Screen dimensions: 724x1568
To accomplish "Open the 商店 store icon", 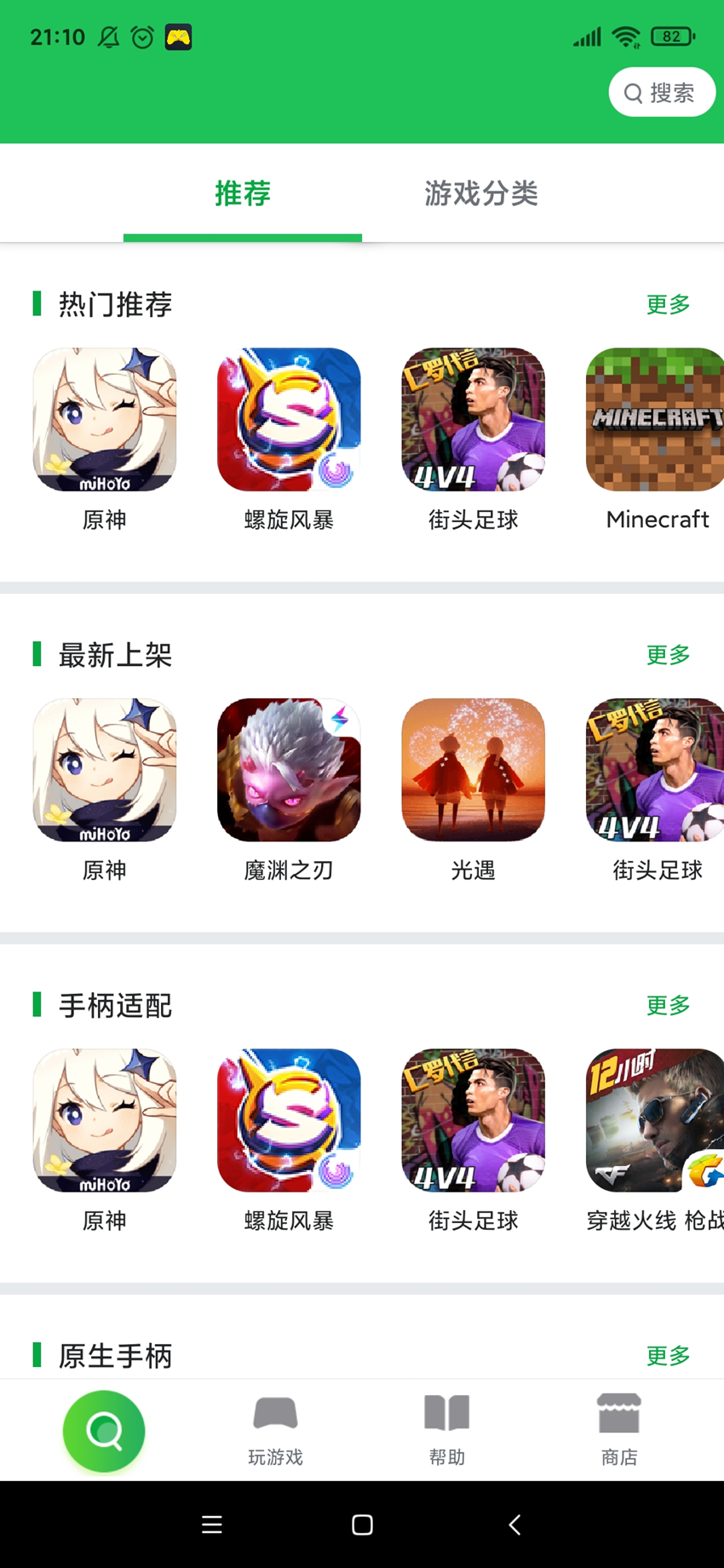I will [619, 1429].
